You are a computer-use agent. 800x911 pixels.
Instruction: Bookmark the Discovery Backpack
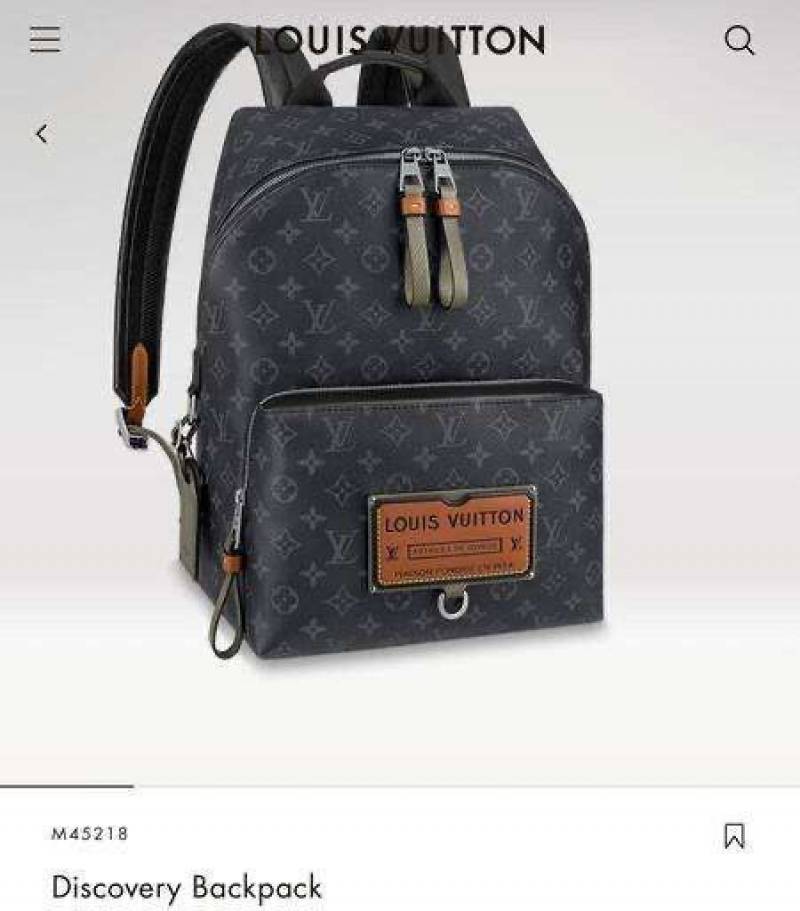(x=734, y=836)
